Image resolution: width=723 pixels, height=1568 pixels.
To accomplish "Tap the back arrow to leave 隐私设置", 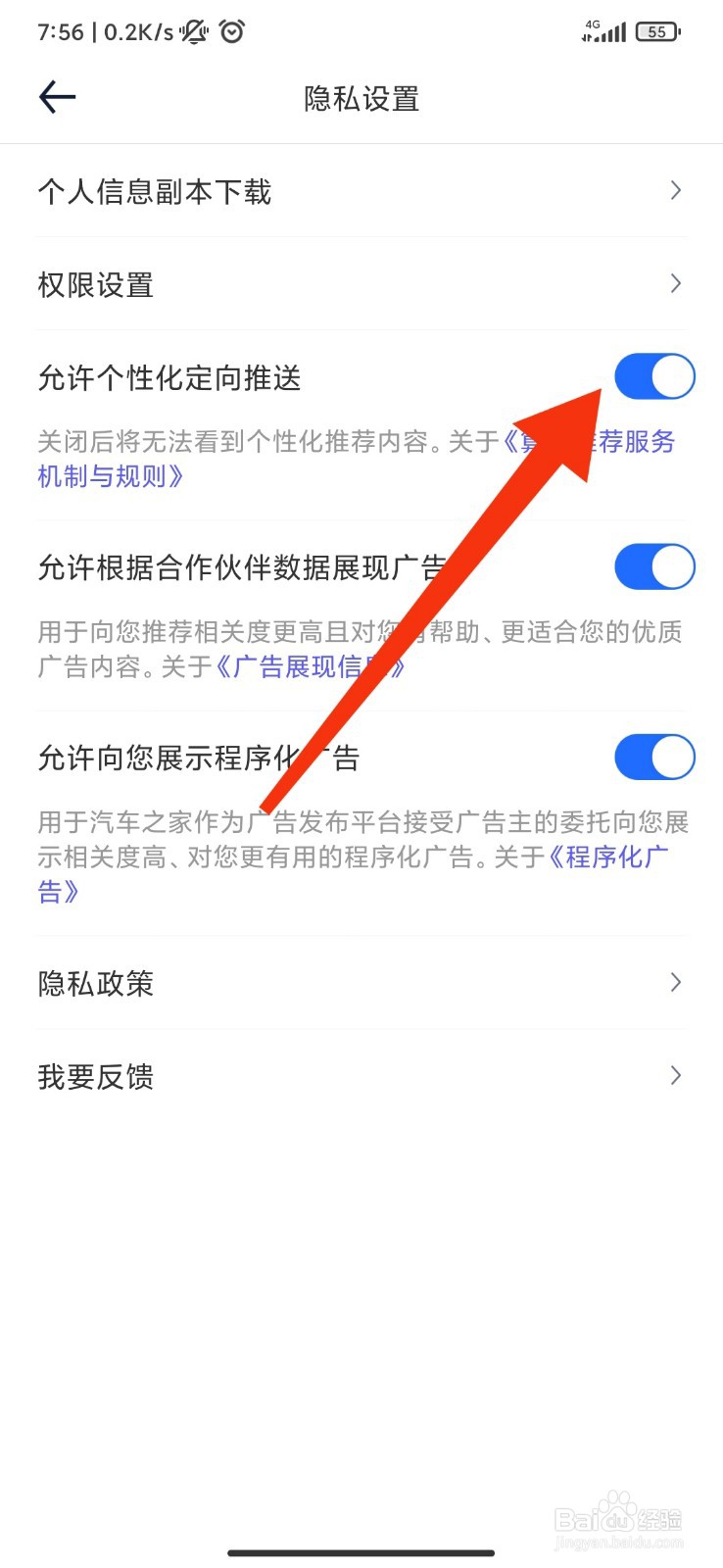I will click(56, 97).
